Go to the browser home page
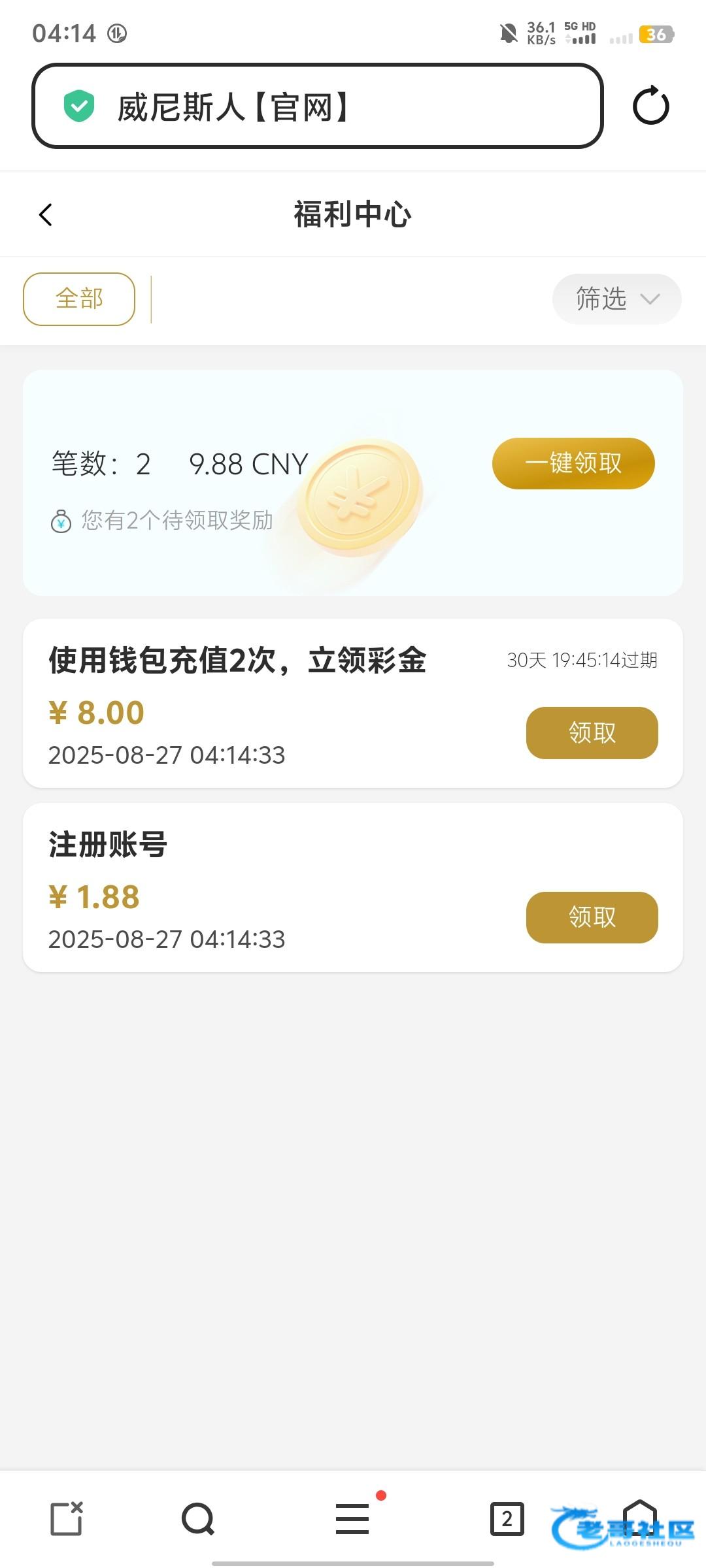Viewport: 706px width, 1568px height. tap(639, 1516)
